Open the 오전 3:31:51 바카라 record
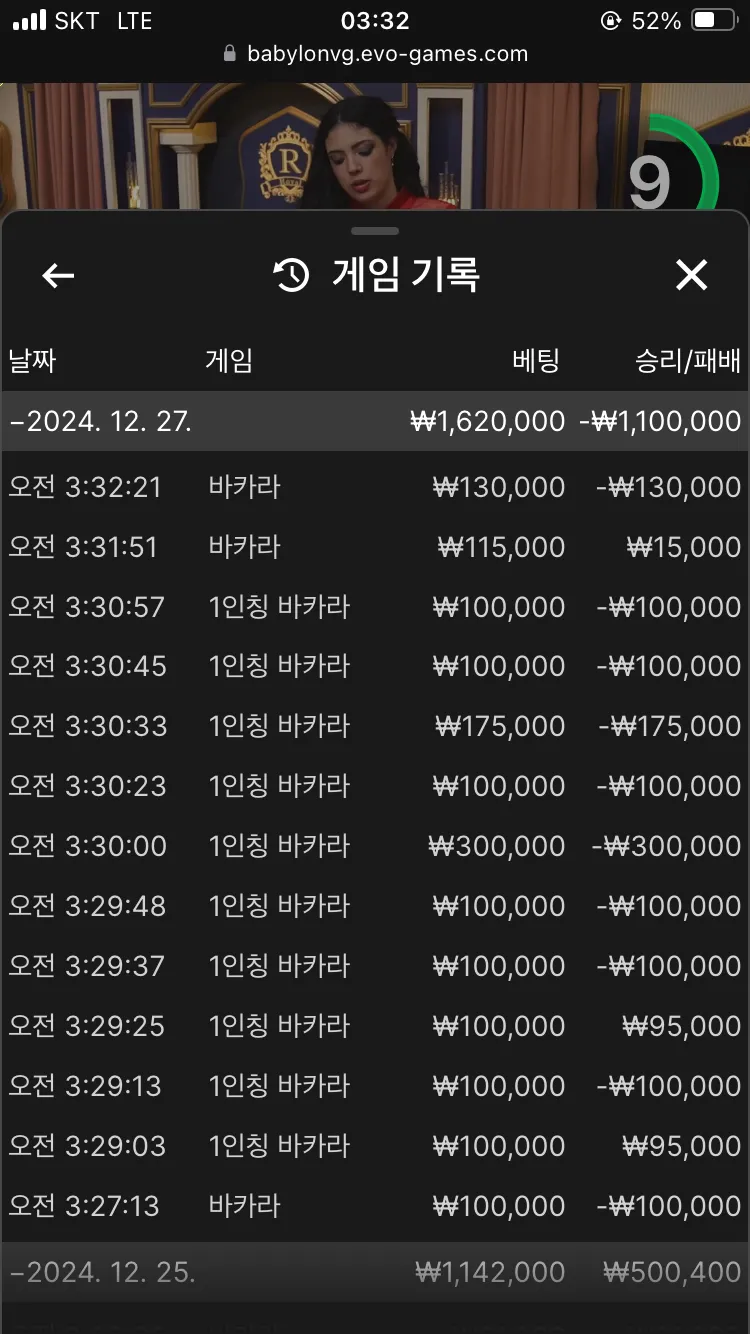Screen dimensions: 750x1334 click(x=375, y=547)
